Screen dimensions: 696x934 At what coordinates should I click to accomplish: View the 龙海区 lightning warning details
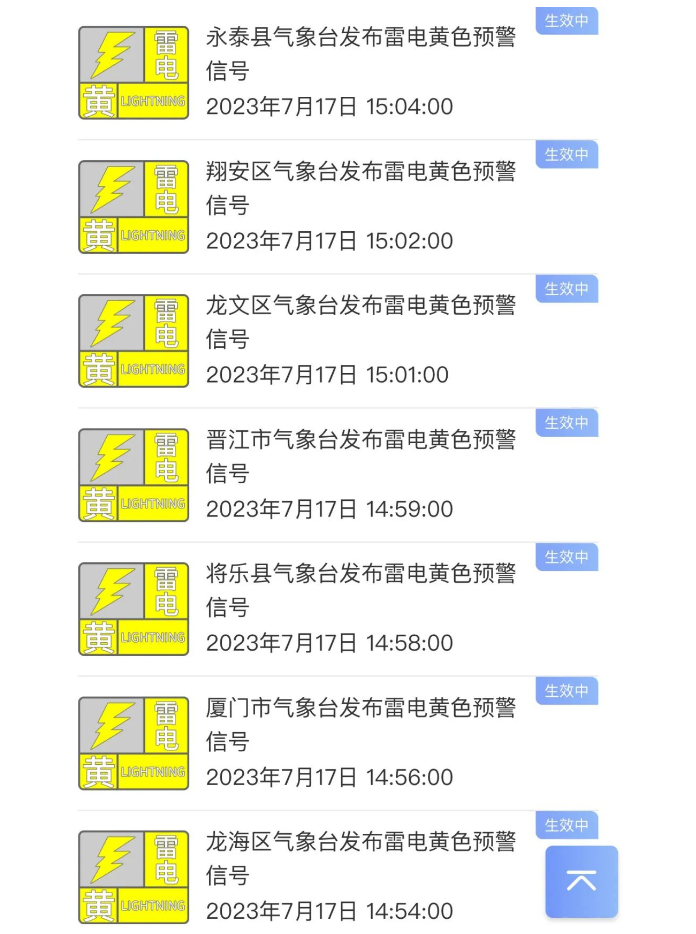(360, 858)
